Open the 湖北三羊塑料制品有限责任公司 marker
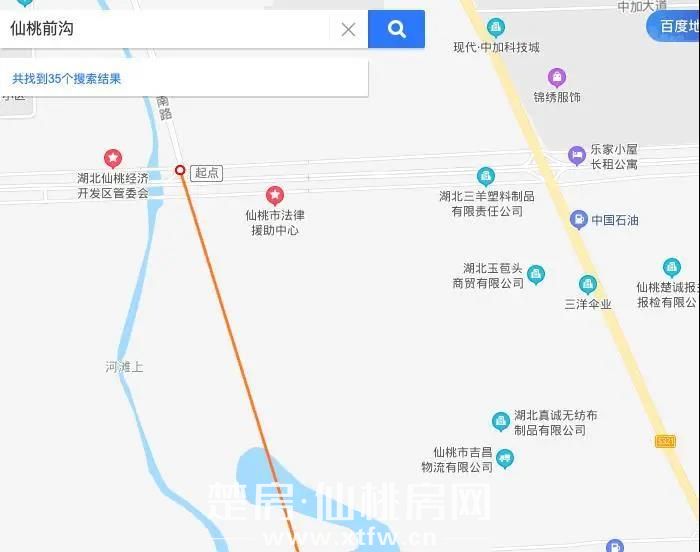Image resolution: width=700 pixels, height=552 pixels. click(486, 176)
